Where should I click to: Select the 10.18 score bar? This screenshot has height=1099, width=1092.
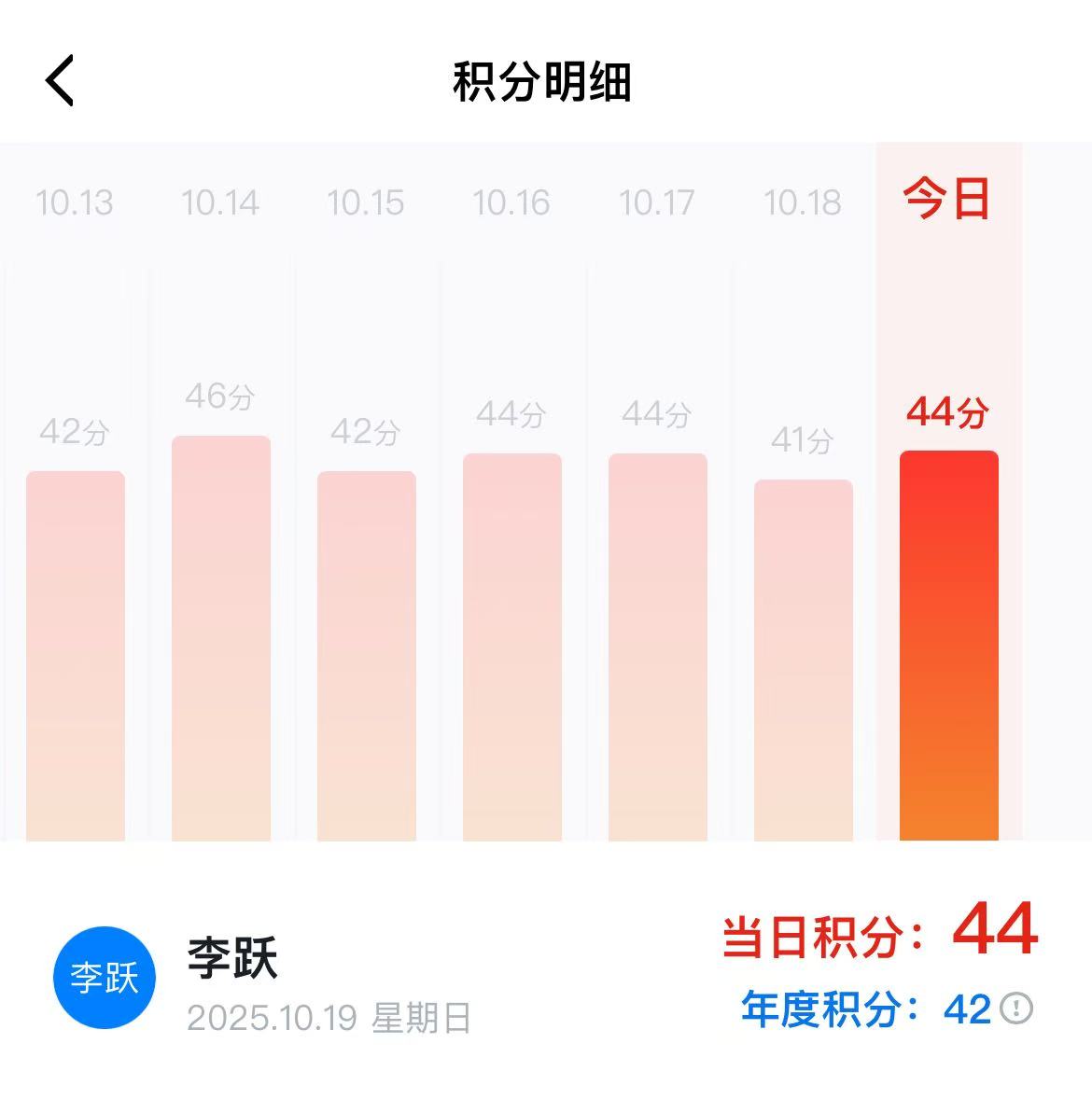point(804,660)
